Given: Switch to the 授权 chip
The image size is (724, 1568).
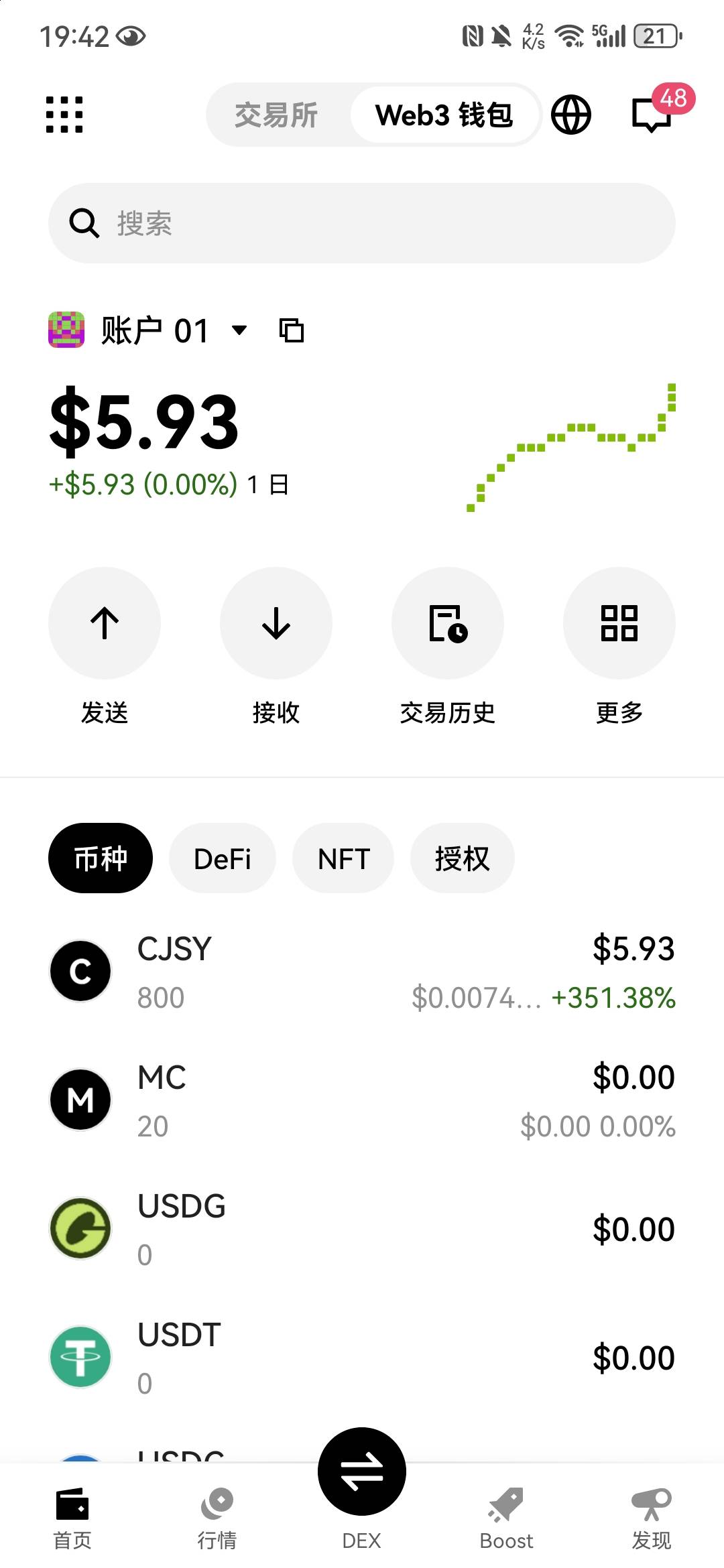Looking at the screenshot, I should (462, 858).
